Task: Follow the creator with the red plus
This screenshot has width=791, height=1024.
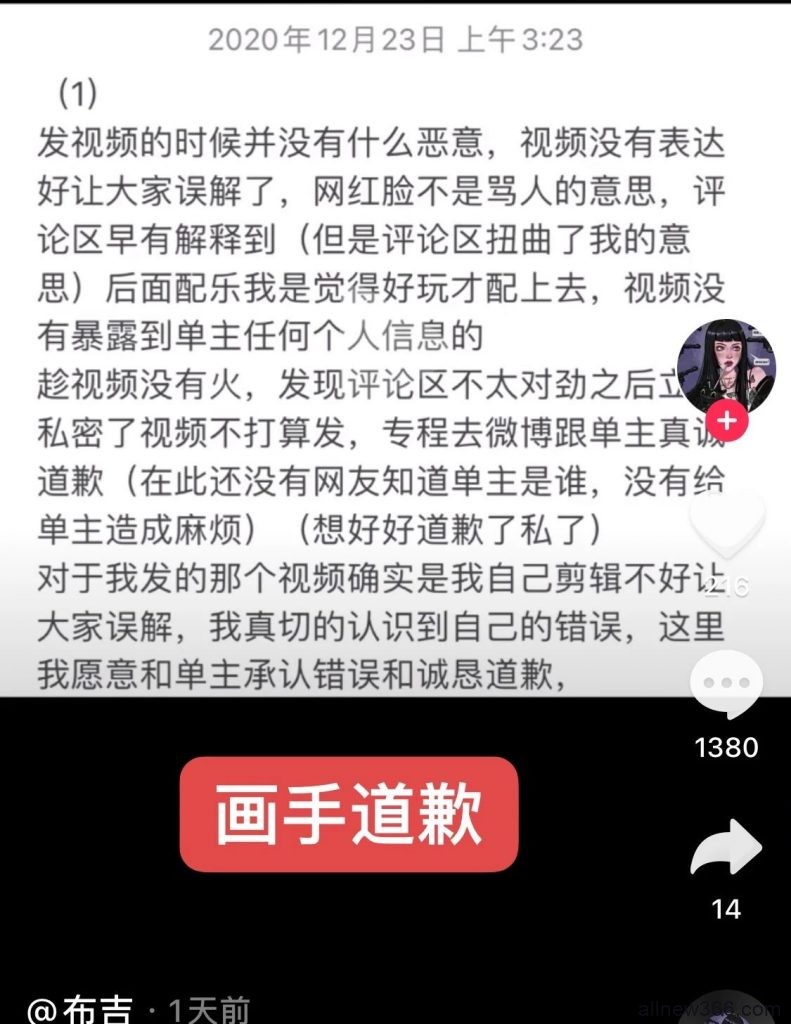Action: coord(727,421)
